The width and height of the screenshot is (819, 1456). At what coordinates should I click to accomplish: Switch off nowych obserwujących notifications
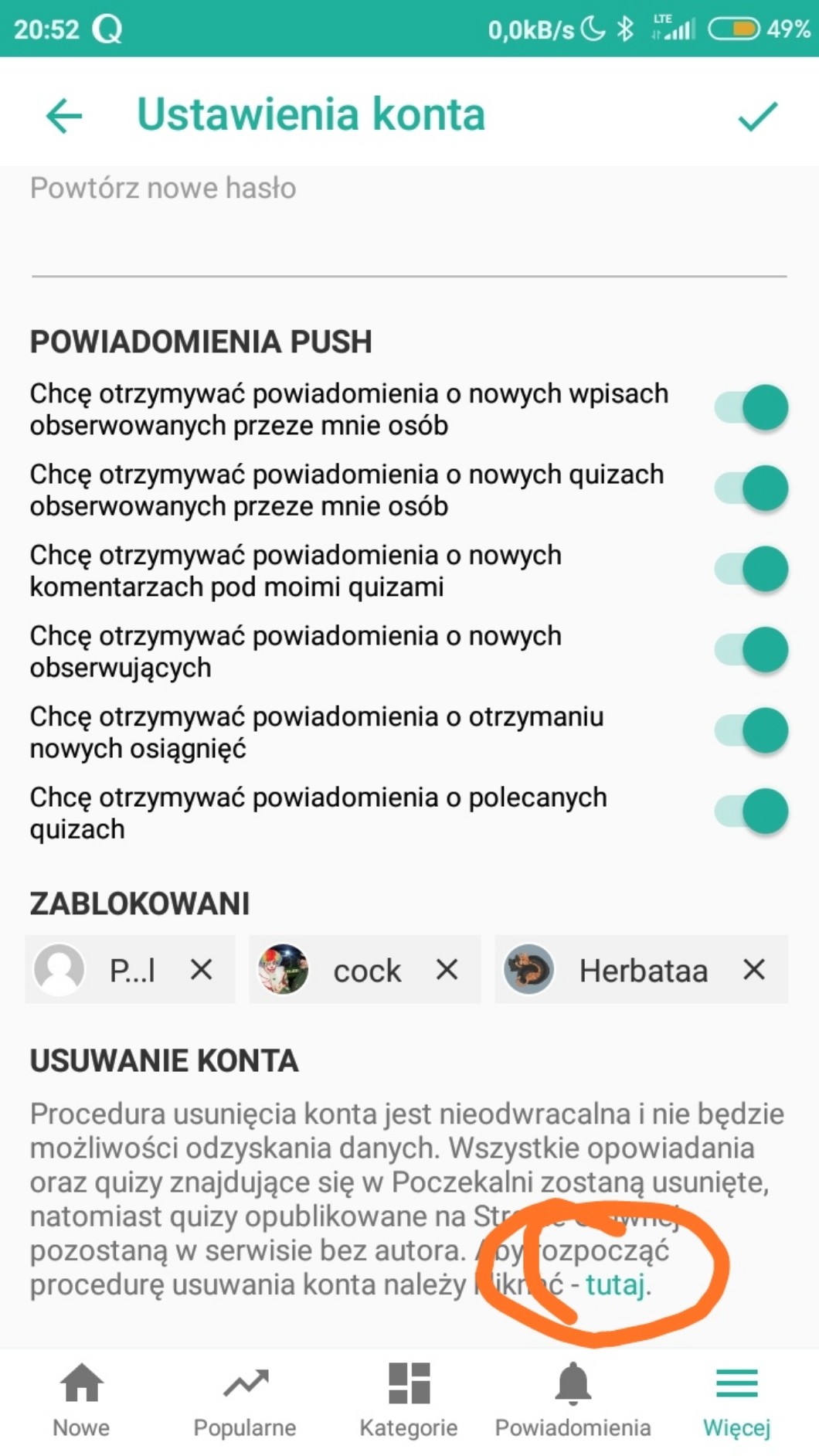click(751, 650)
